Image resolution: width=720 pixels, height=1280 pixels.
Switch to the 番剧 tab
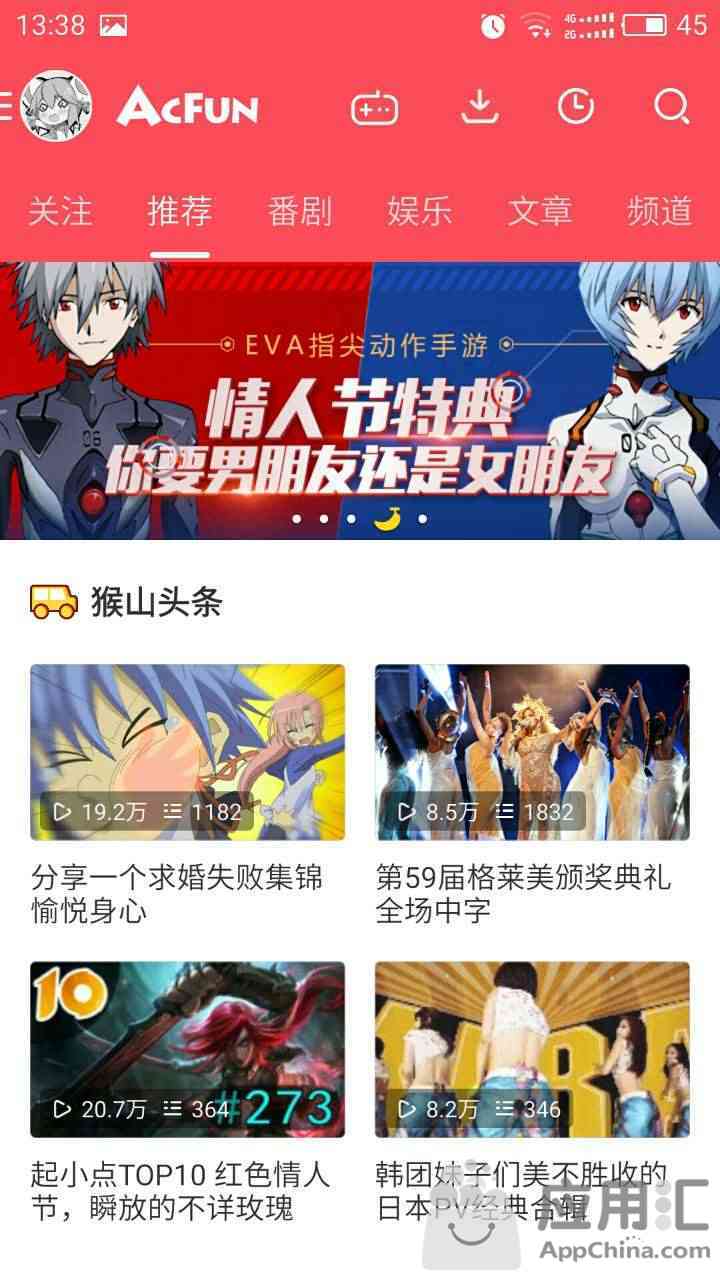(x=300, y=211)
